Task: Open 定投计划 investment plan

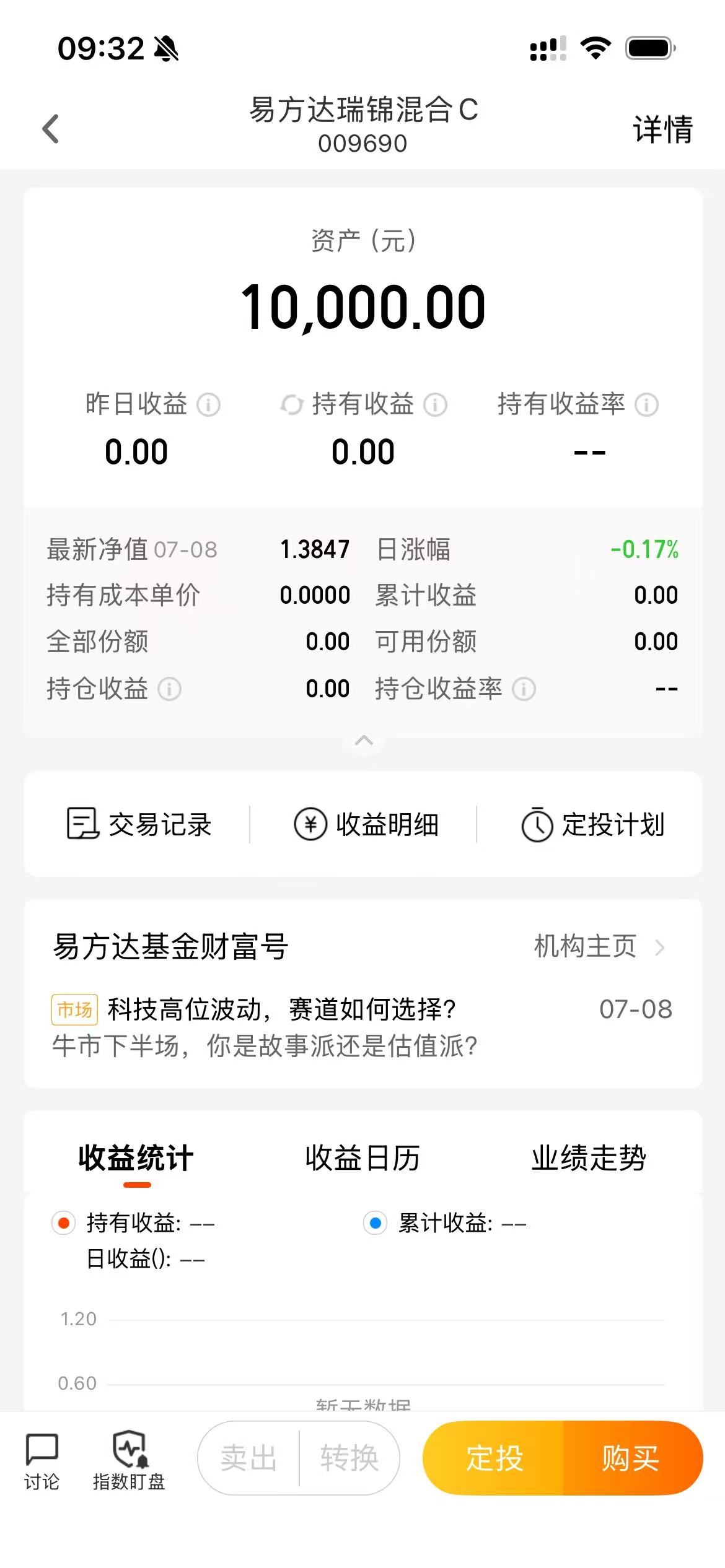Action: click(x=592, y=824)
